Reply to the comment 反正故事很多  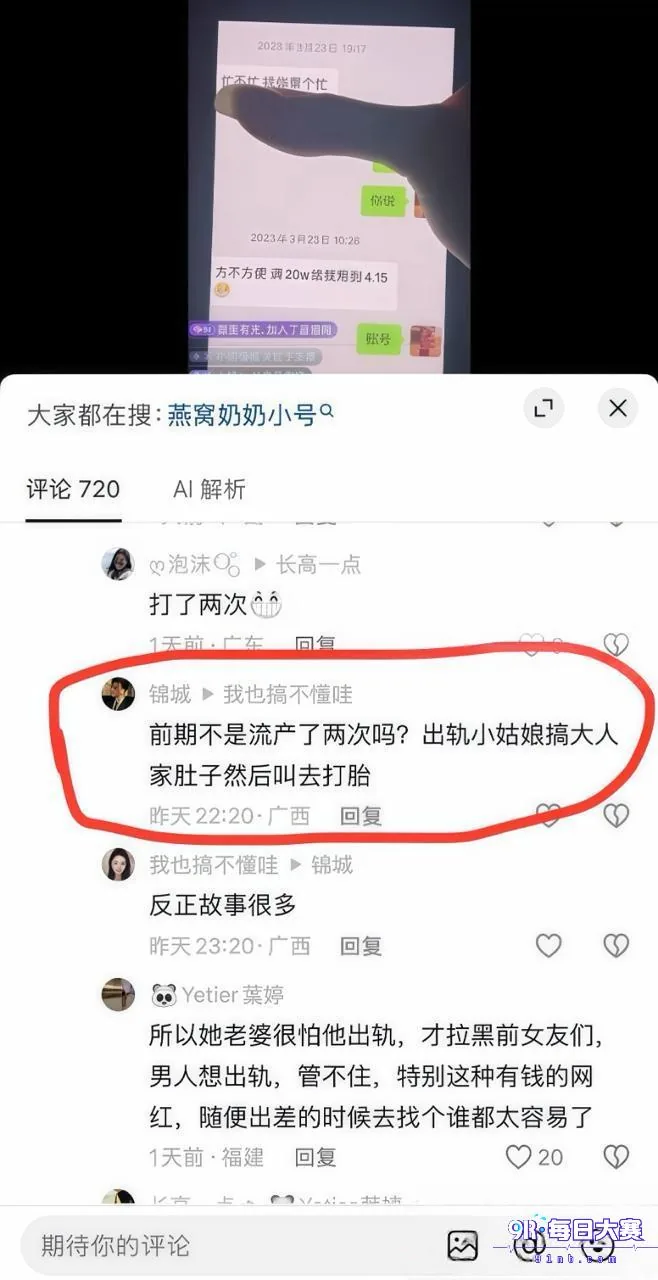361,945
